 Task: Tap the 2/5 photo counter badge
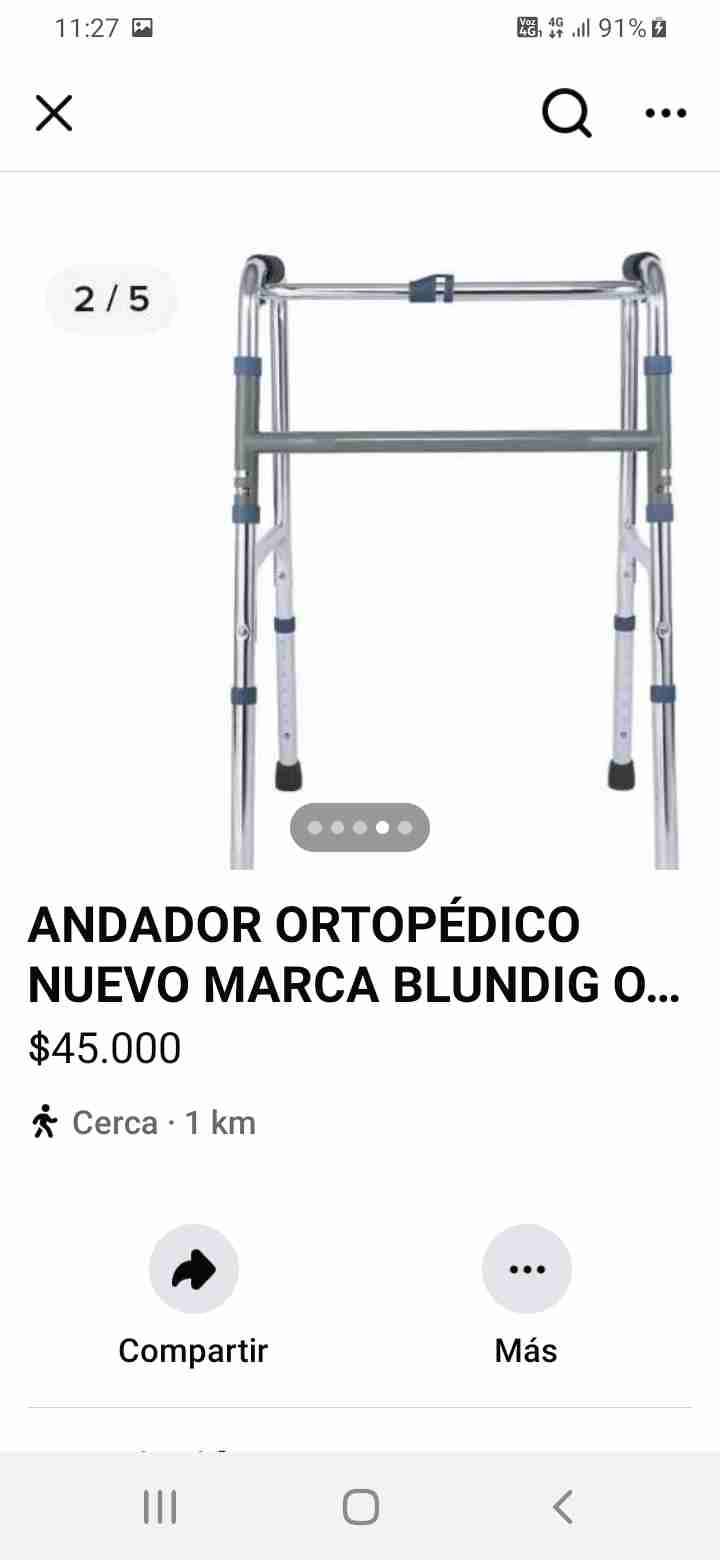(x=111, y=298)
